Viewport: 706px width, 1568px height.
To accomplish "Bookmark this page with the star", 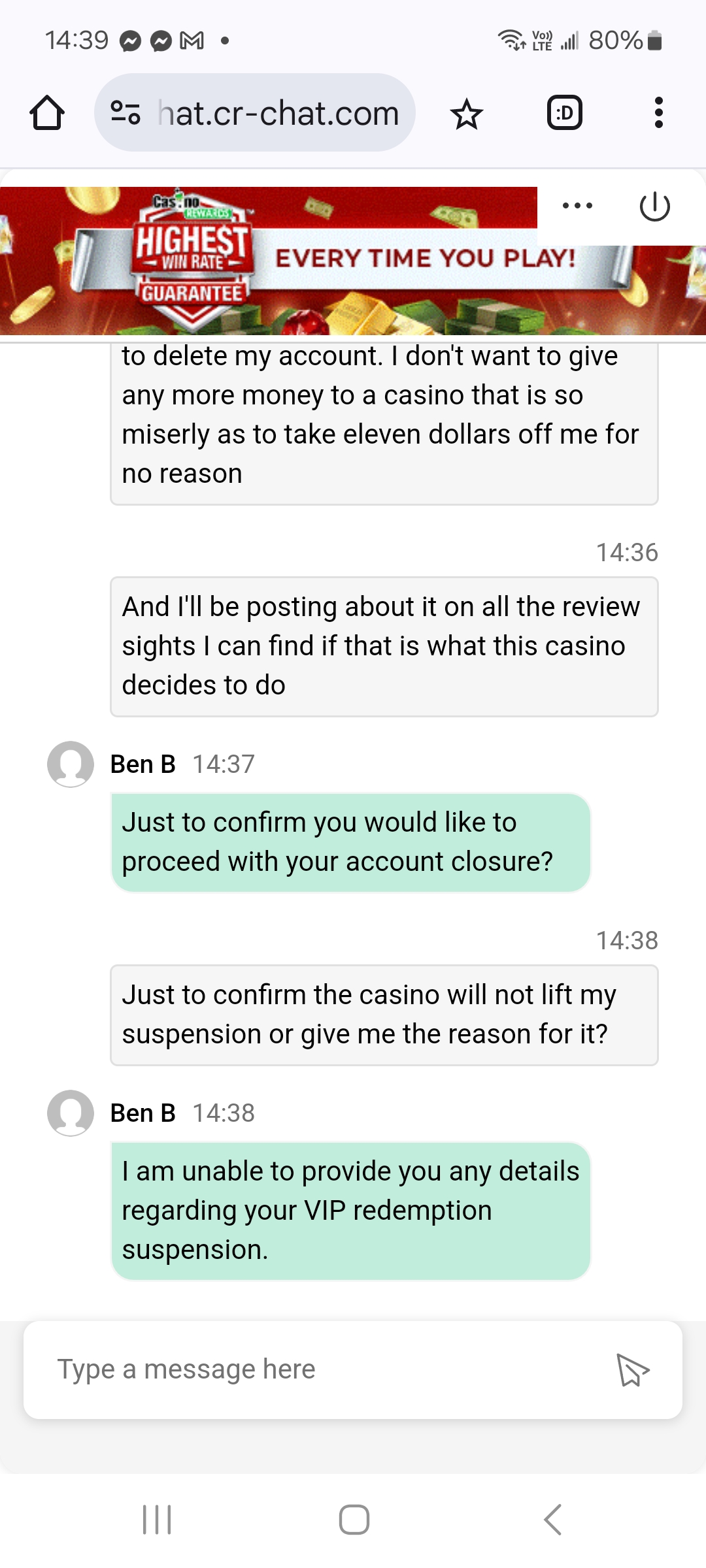I will [467, 114].
